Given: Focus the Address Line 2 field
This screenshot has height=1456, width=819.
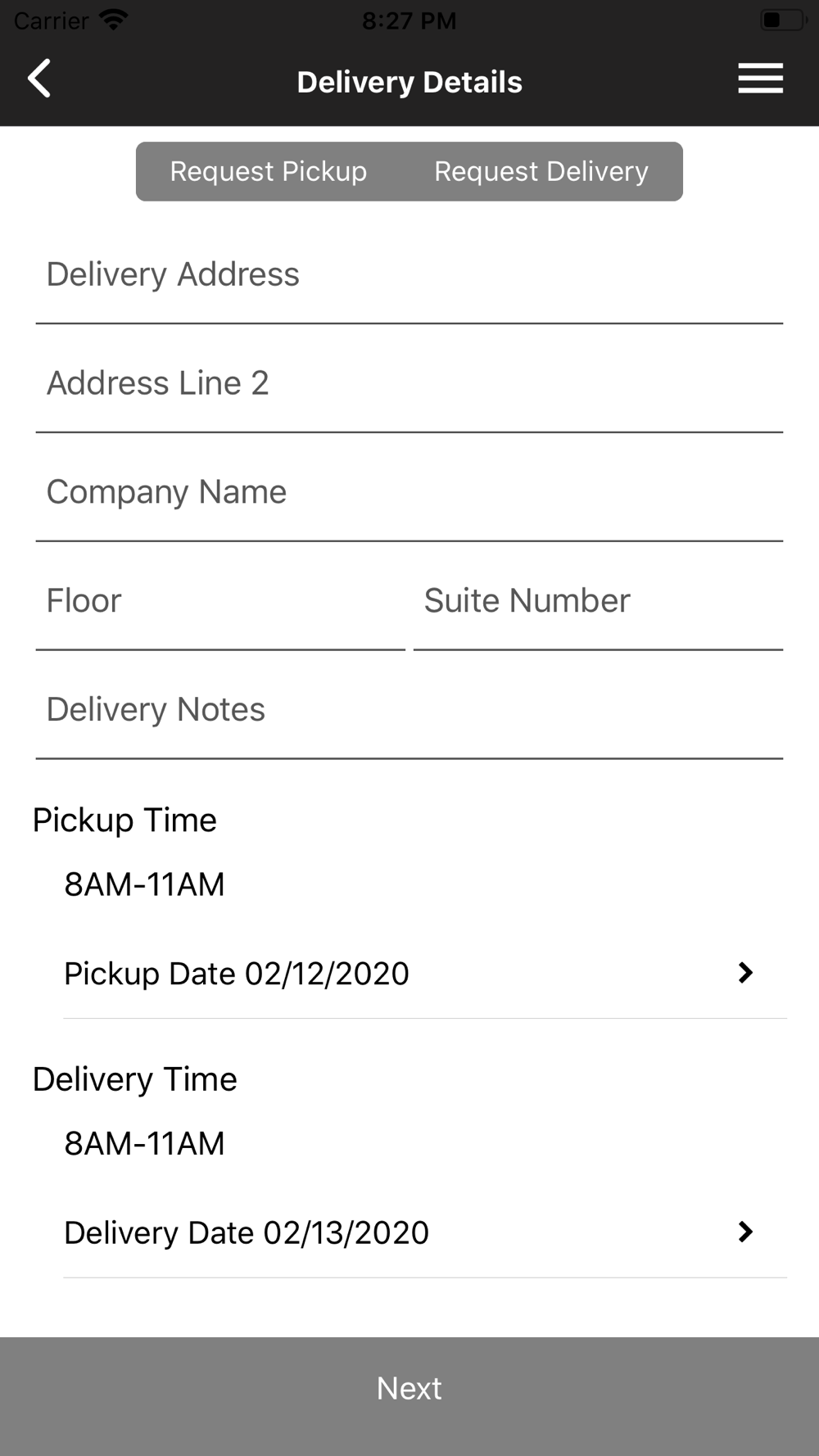Looking at the screenshot, I should click(x=409, y=384).
